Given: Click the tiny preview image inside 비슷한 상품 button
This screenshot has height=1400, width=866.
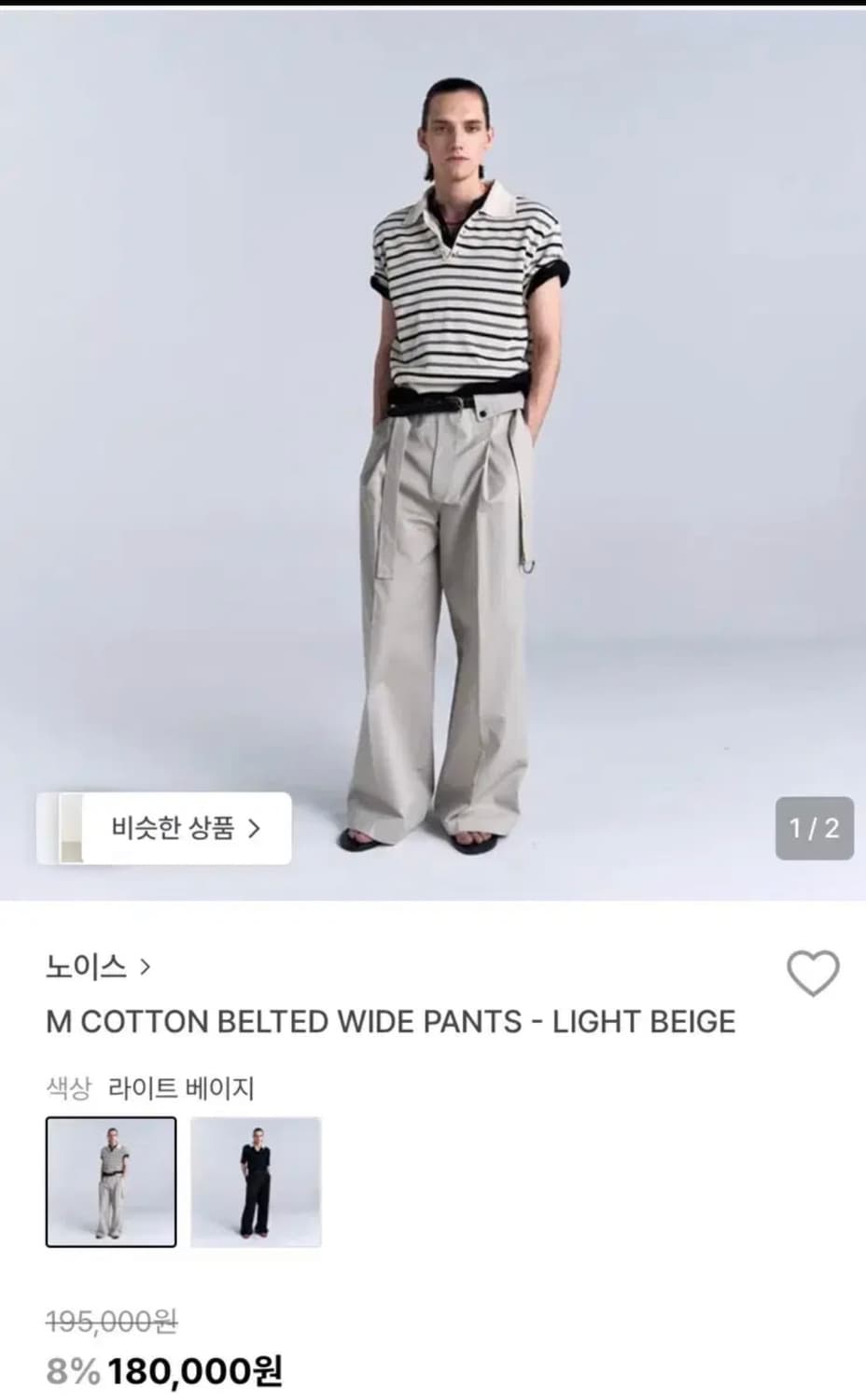Looking at the screenshot, I should click(72, 830).
